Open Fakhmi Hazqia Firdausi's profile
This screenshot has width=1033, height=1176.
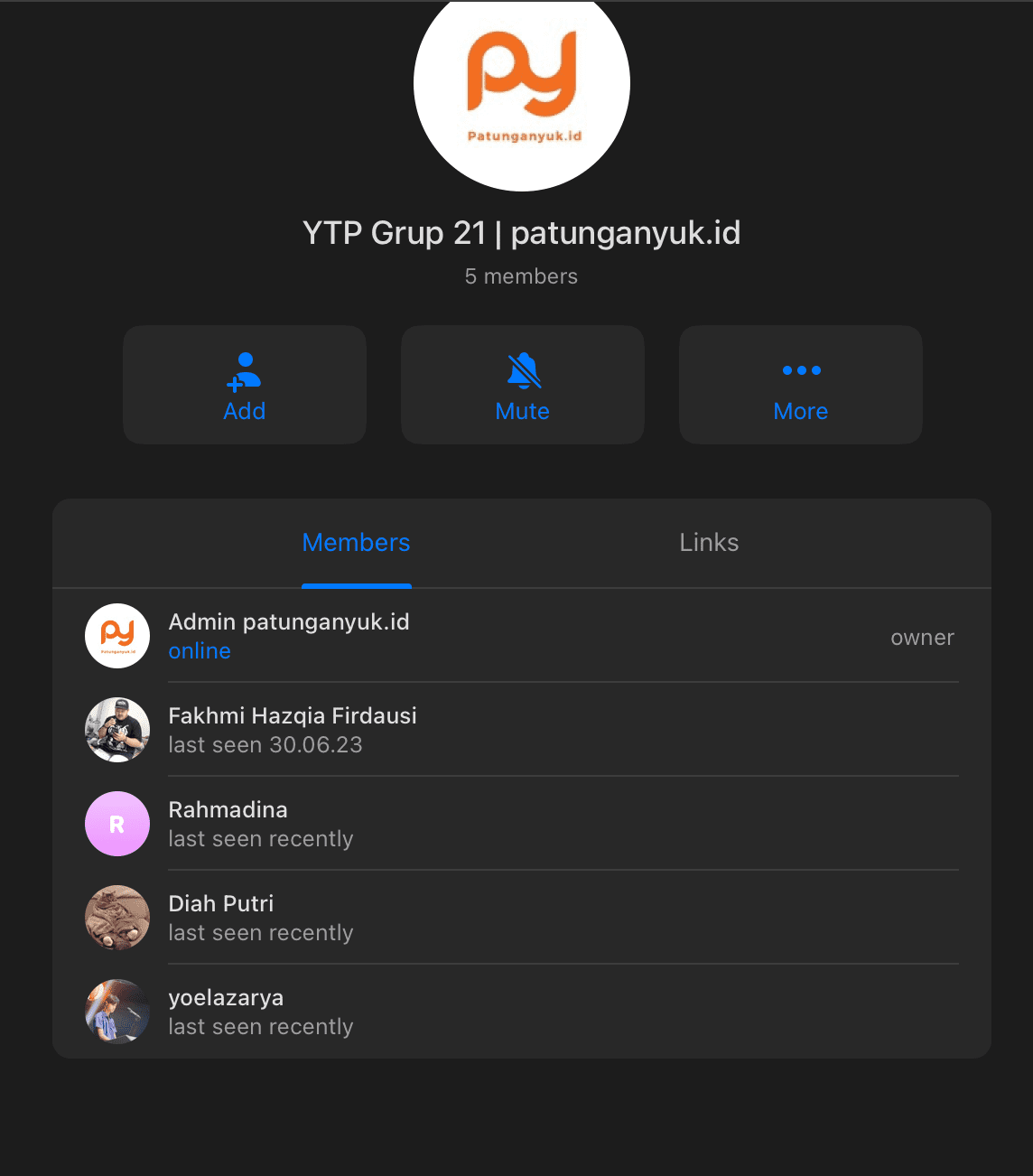click(x=293, y=730)
